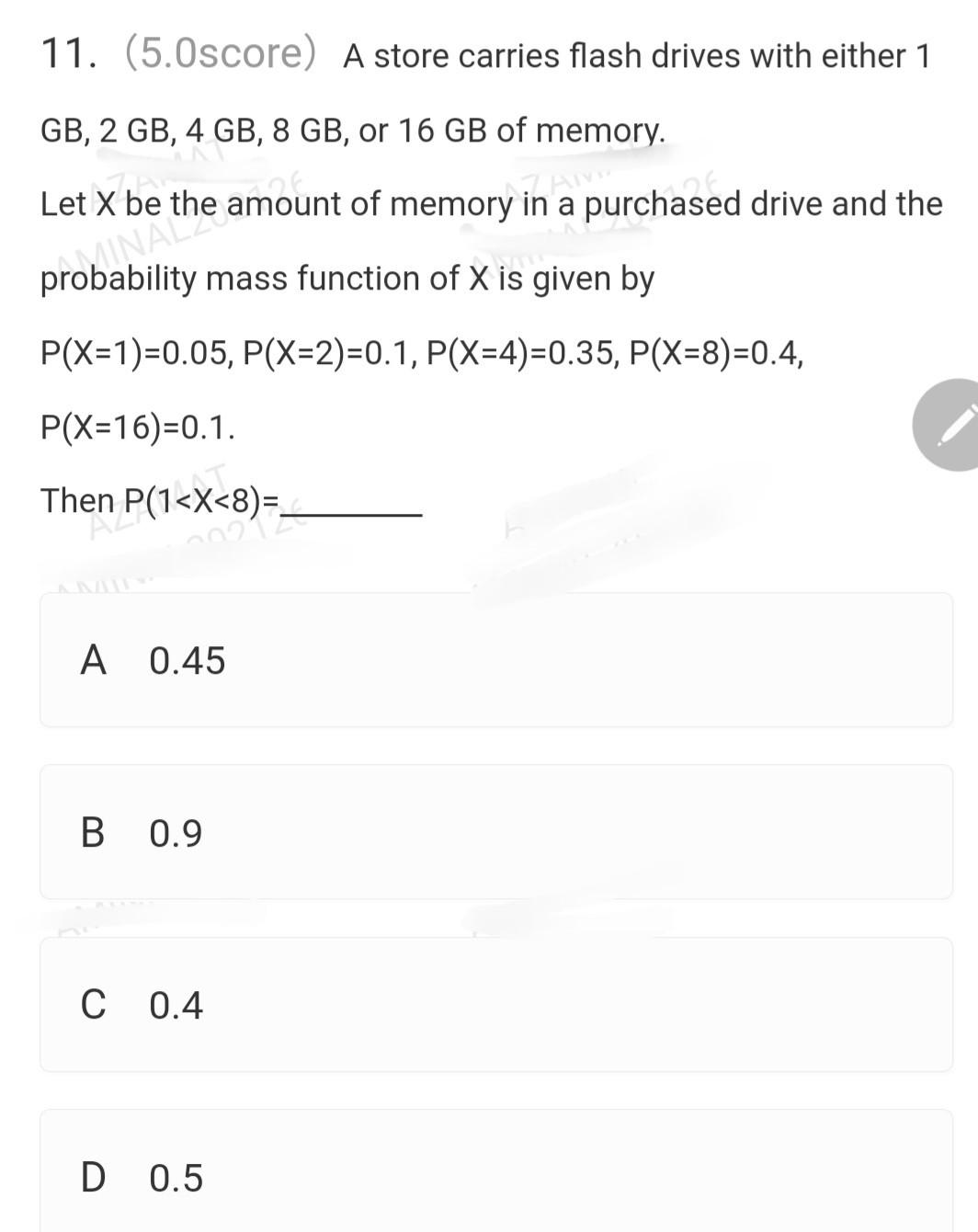The height and width of the screenshot is (1232, 978).
Task: Select answer option C showing 0.4
Action: point(496,1005)
